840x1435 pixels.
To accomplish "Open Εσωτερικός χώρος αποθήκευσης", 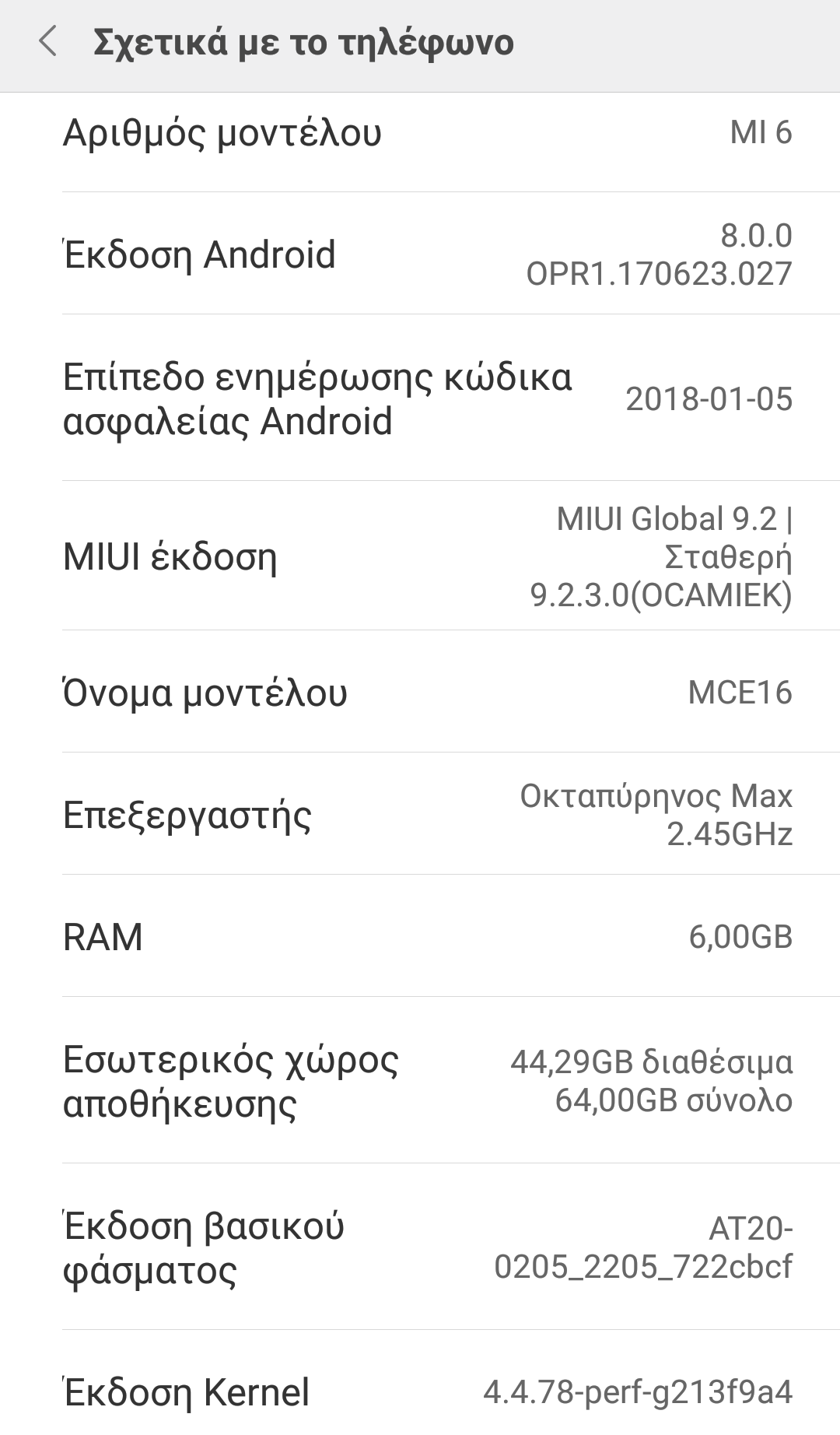I will (420, 1081).
